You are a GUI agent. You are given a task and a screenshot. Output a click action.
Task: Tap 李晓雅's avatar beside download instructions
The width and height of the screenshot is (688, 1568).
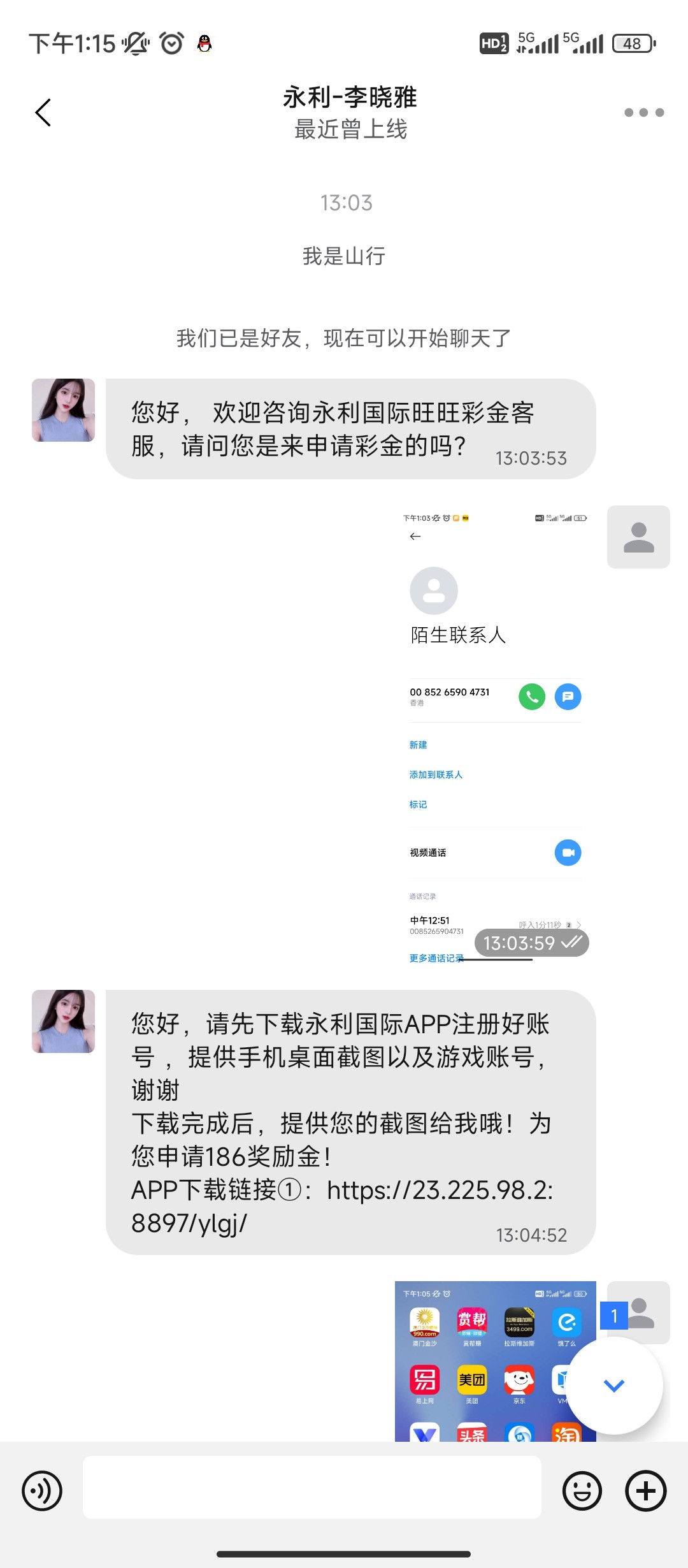coord(62,1020)
